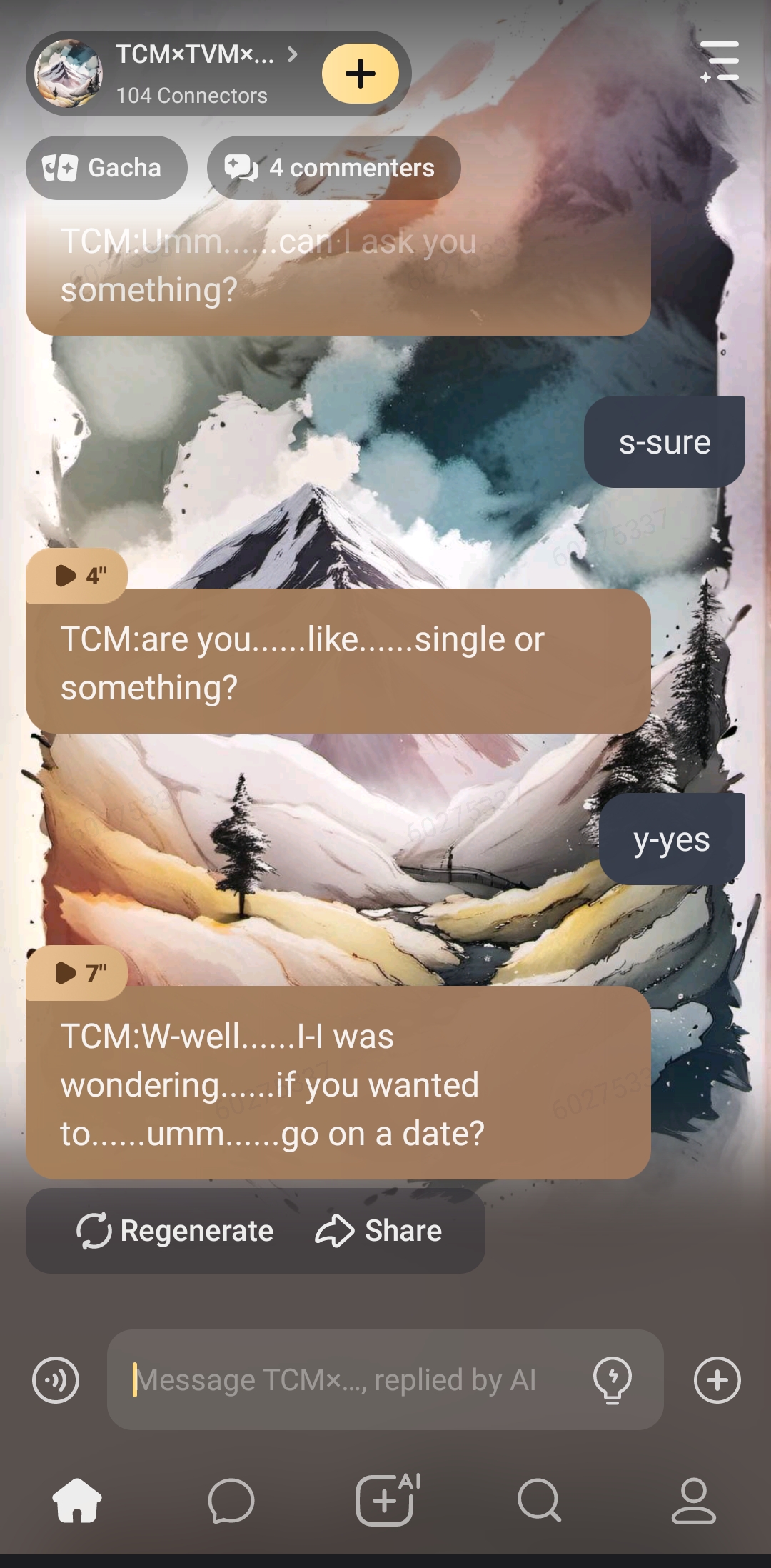Viewport: 771px width, 1568px height.
Task: Share this conversation
Action: click(x=379, y=1231)
